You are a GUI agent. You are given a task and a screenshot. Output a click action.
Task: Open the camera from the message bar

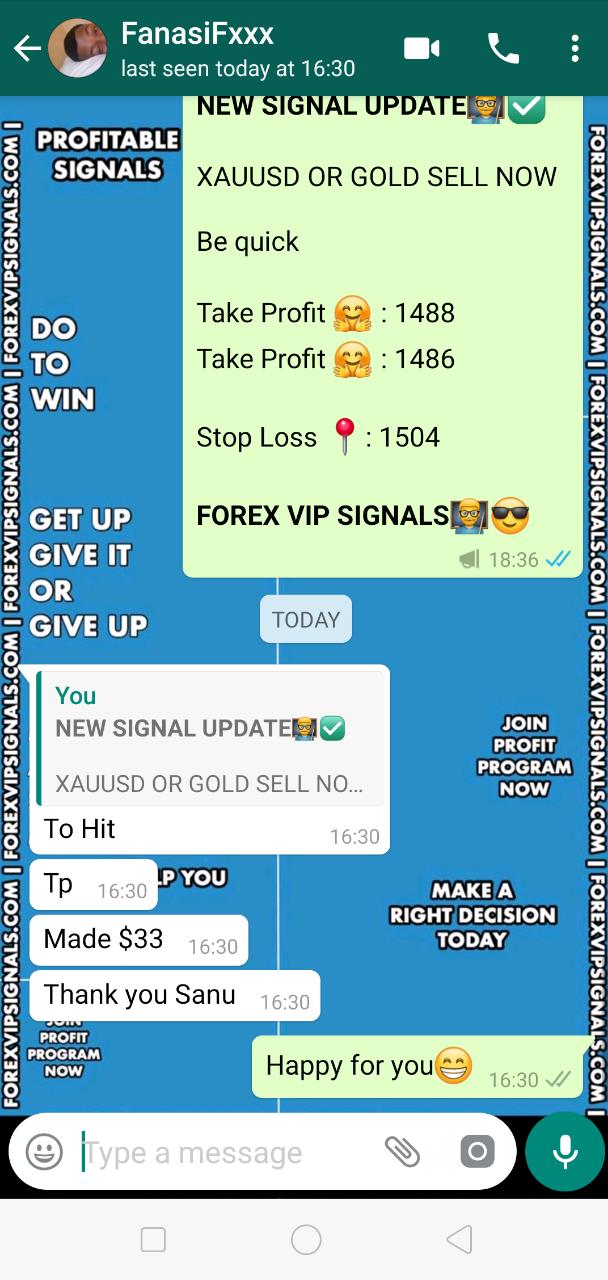click(x=477, y=1152)
